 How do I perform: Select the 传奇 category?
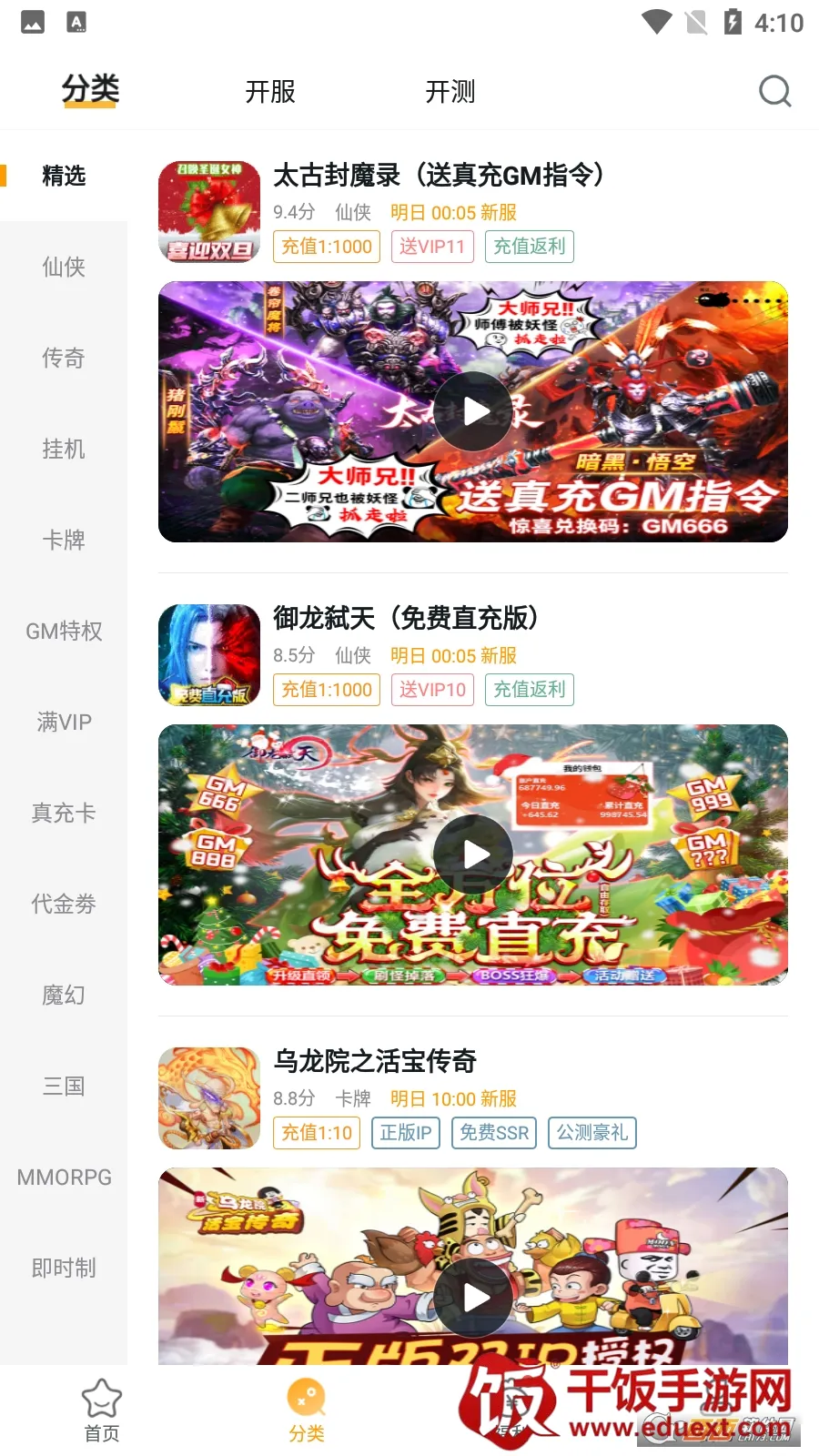pyautogui.click(x=64, y=358)
